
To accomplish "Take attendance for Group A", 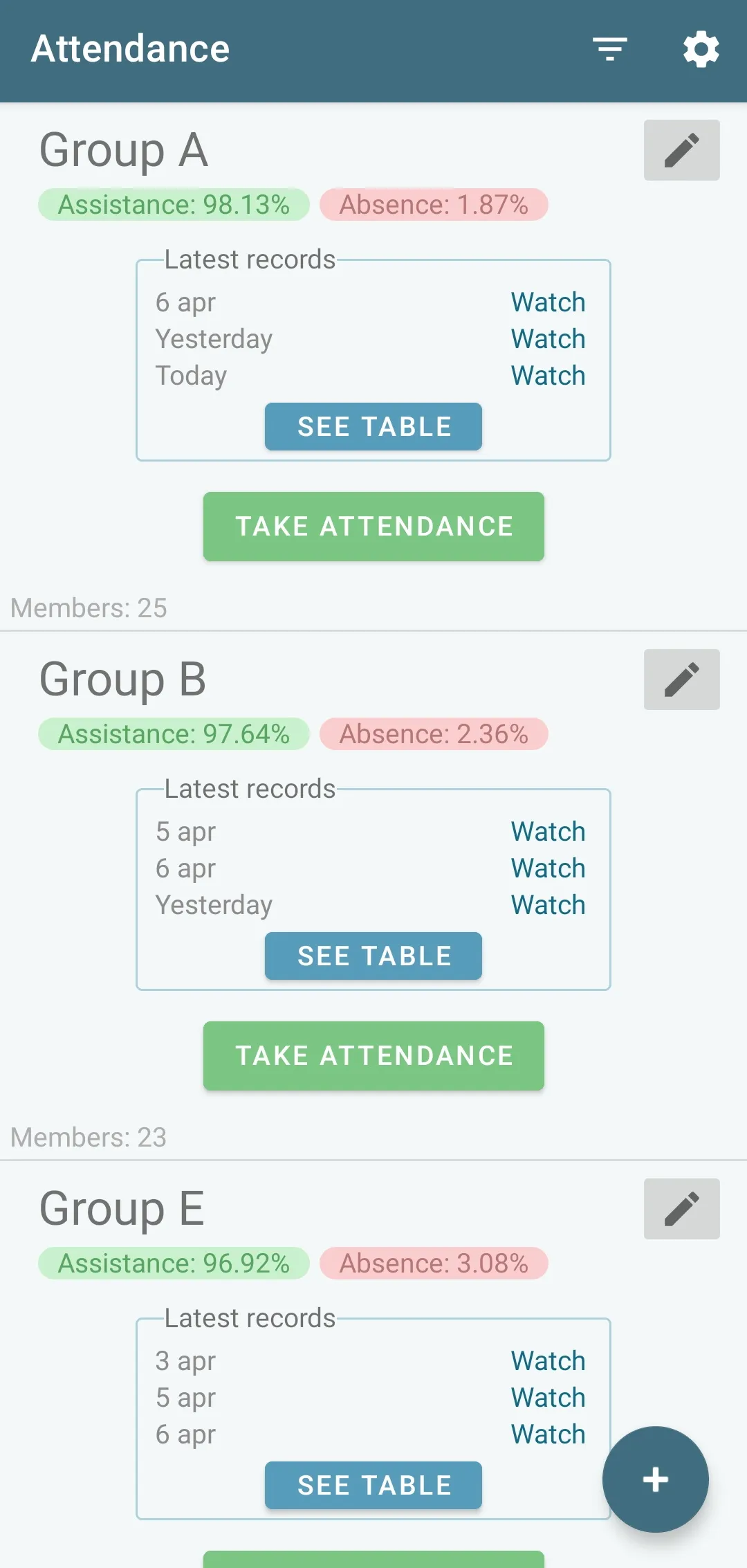I will [x=373, y=527].
